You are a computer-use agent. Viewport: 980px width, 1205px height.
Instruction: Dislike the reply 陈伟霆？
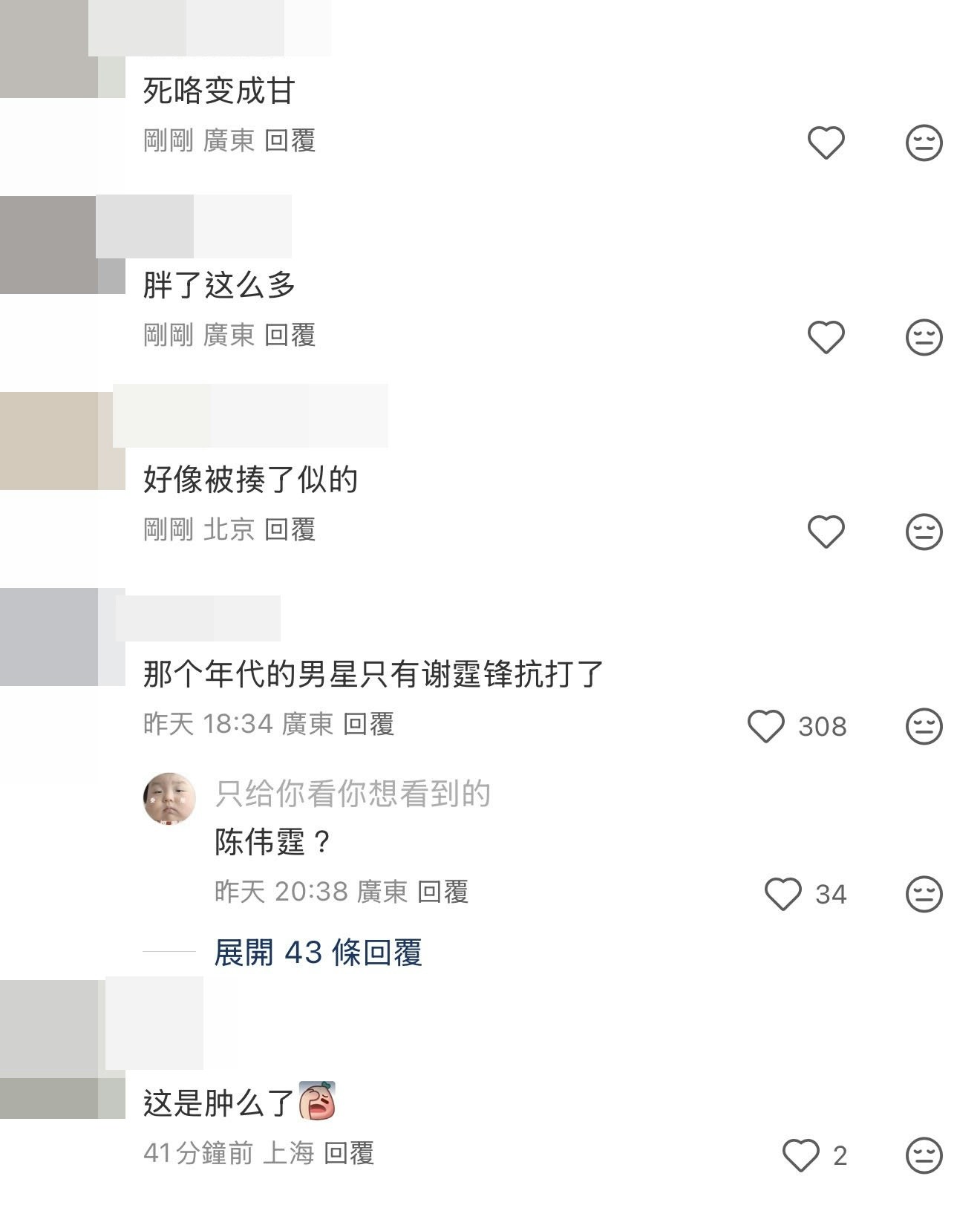[924, 894]
